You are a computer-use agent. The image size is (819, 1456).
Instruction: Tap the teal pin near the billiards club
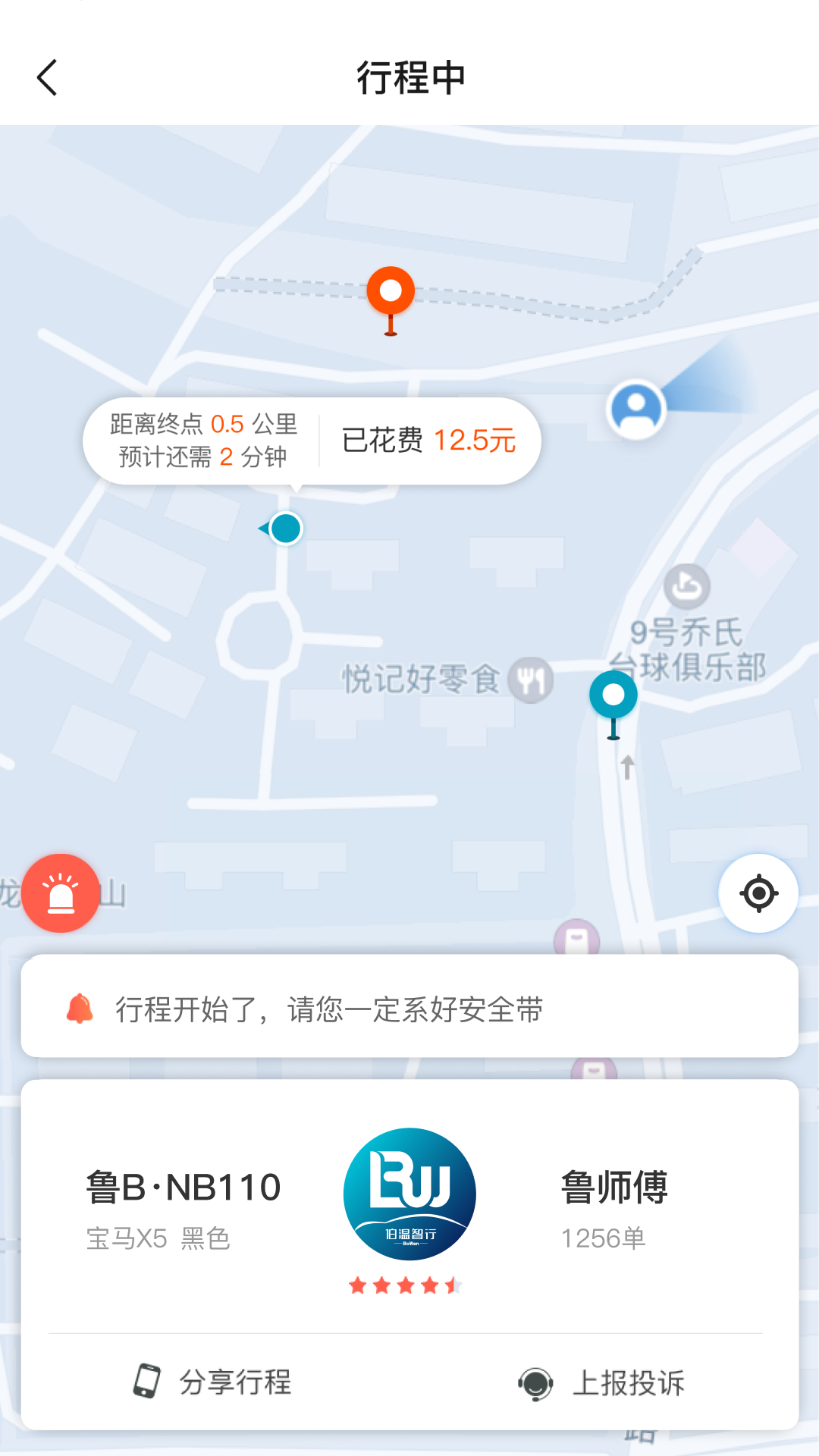(612, 695)
